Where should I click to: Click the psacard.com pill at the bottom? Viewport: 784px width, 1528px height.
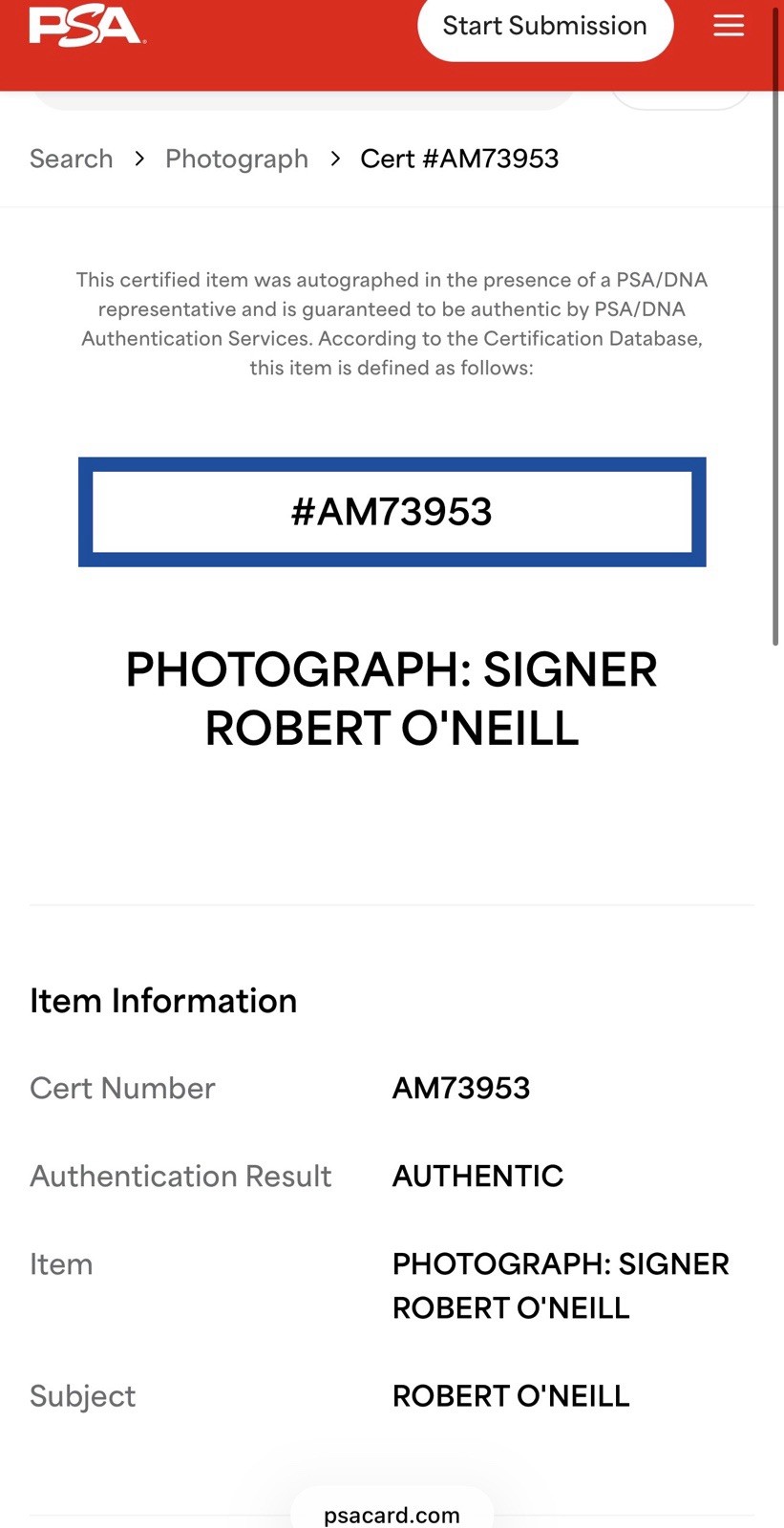pyautogui.click(x=392, y=1512)
